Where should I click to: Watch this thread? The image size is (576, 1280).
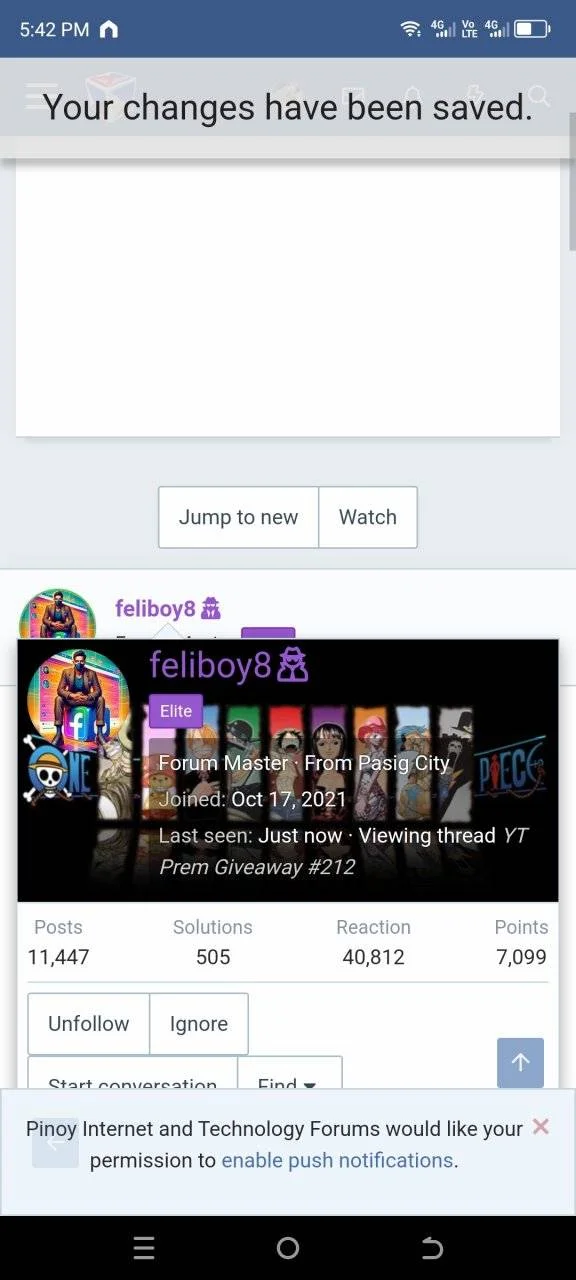click(x=368, y=517)
